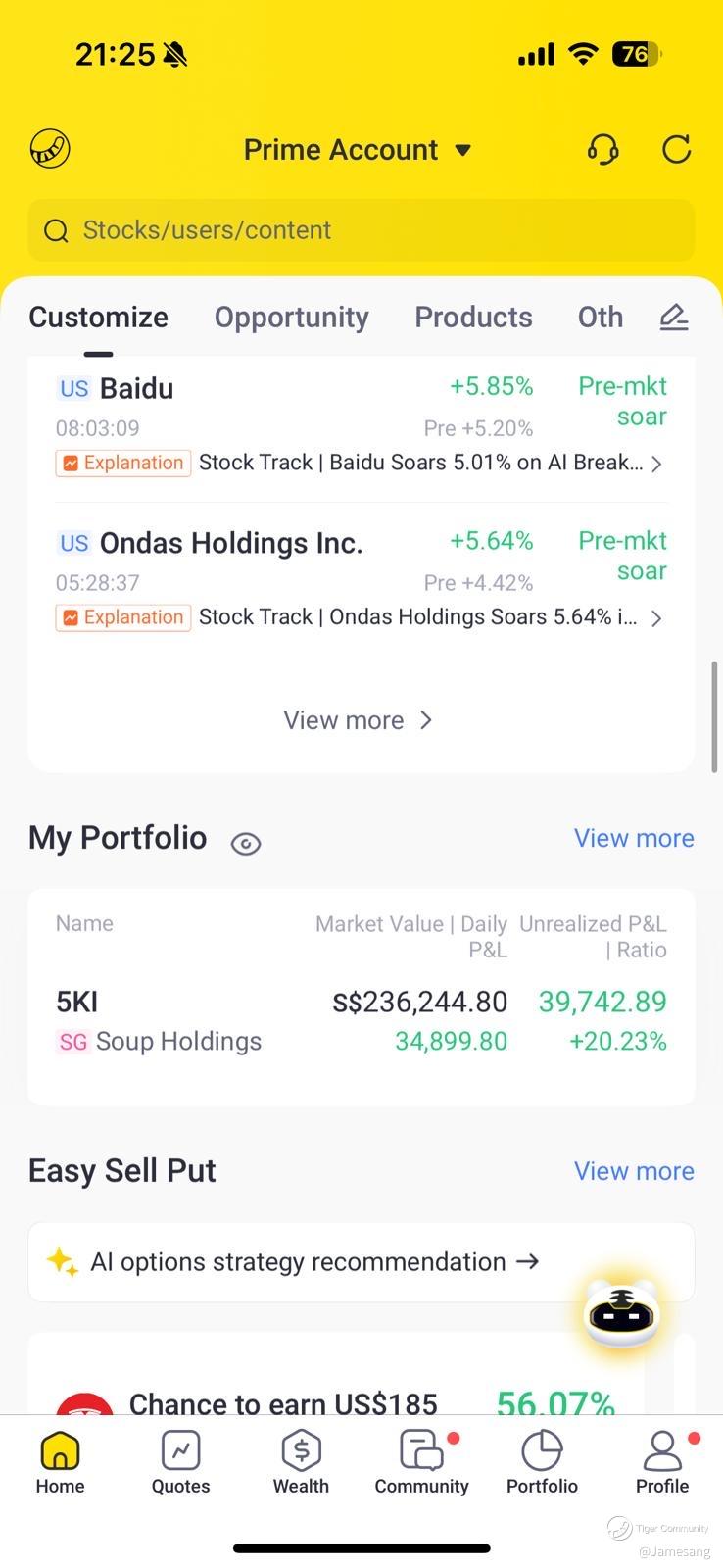This screenshot has width=723, height=1568.
Task: Open the Stocks/users/content search box
Action: point(361,230)
